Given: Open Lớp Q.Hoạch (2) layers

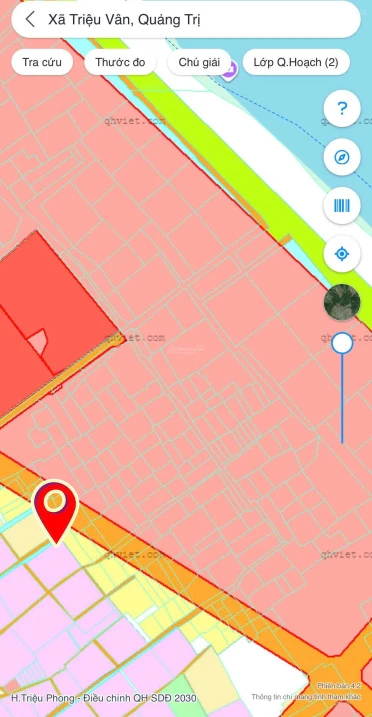Looking at the screenshot, I should click(296, 62).
